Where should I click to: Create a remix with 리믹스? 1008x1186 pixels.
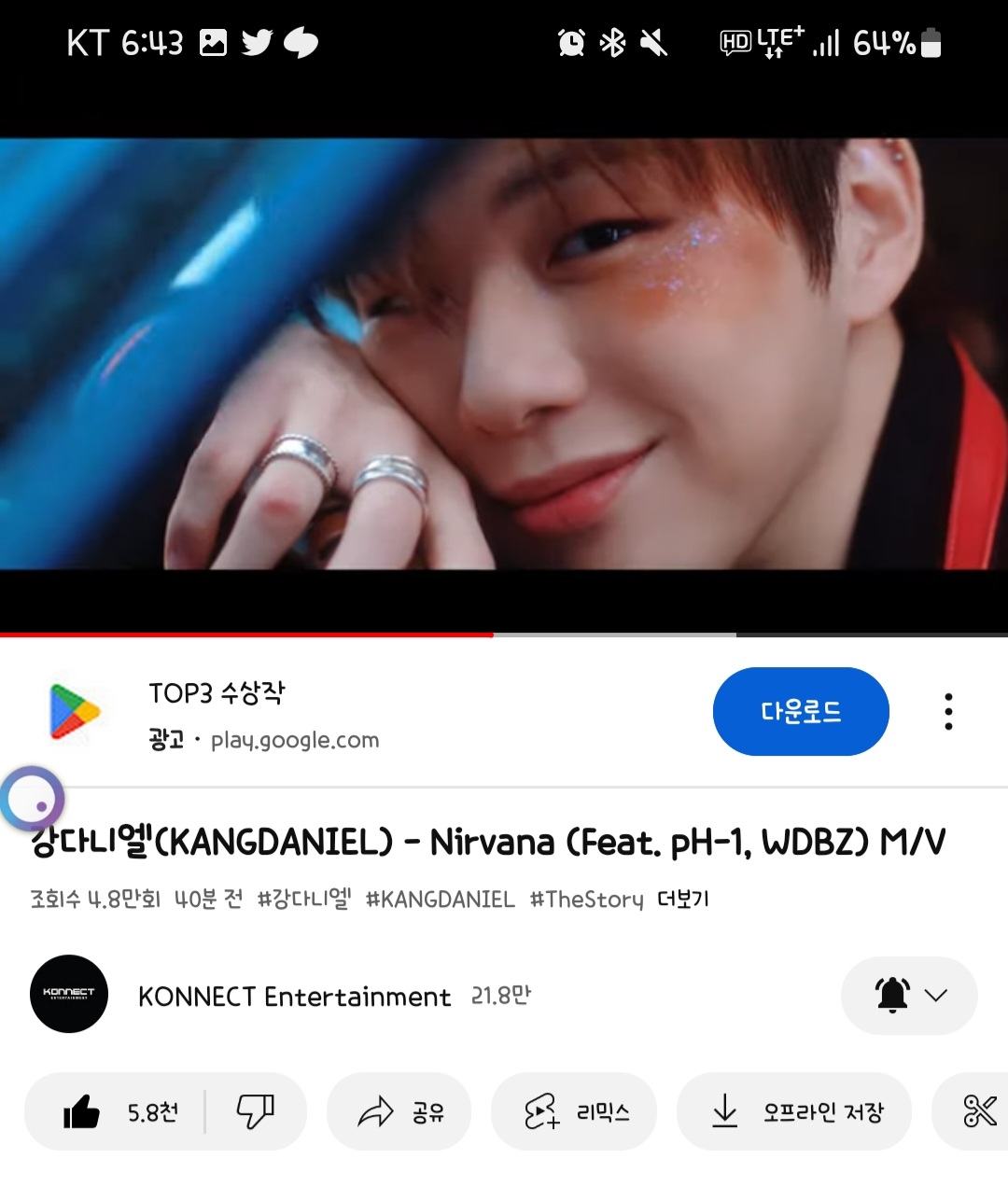click(575, 1112)
